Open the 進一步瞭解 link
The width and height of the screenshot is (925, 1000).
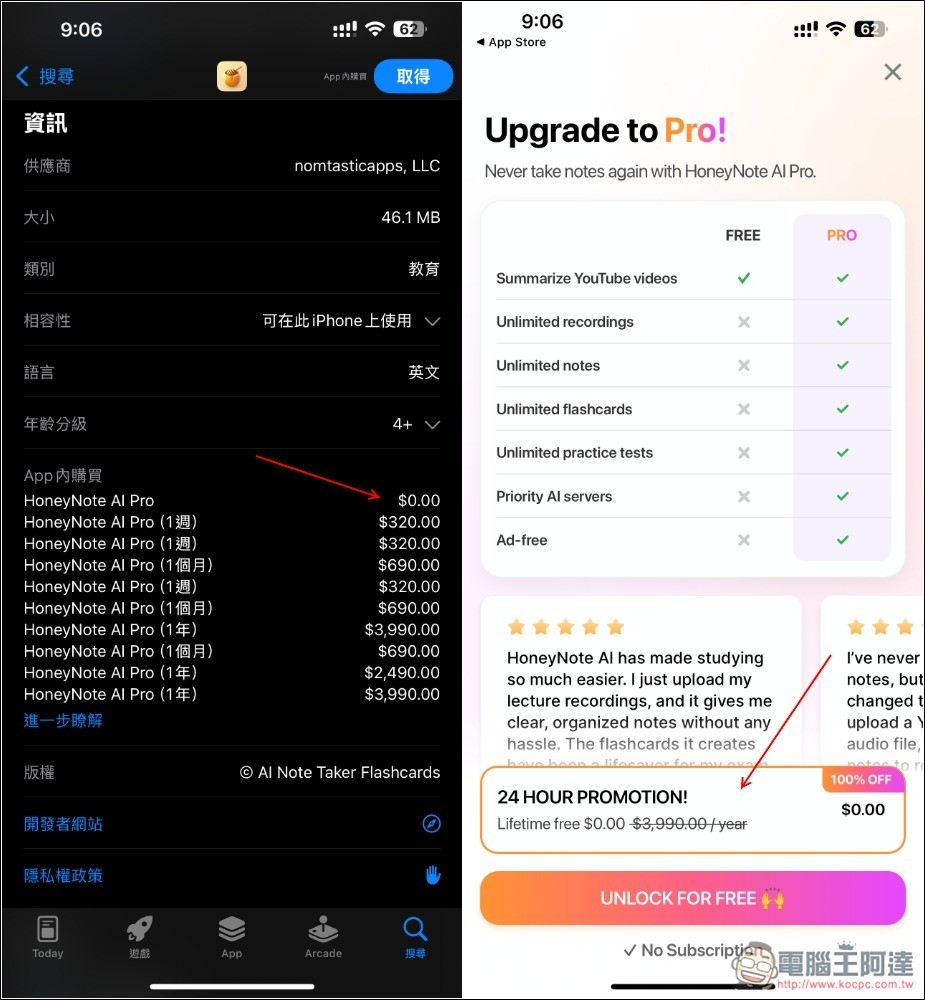[63, 720]
